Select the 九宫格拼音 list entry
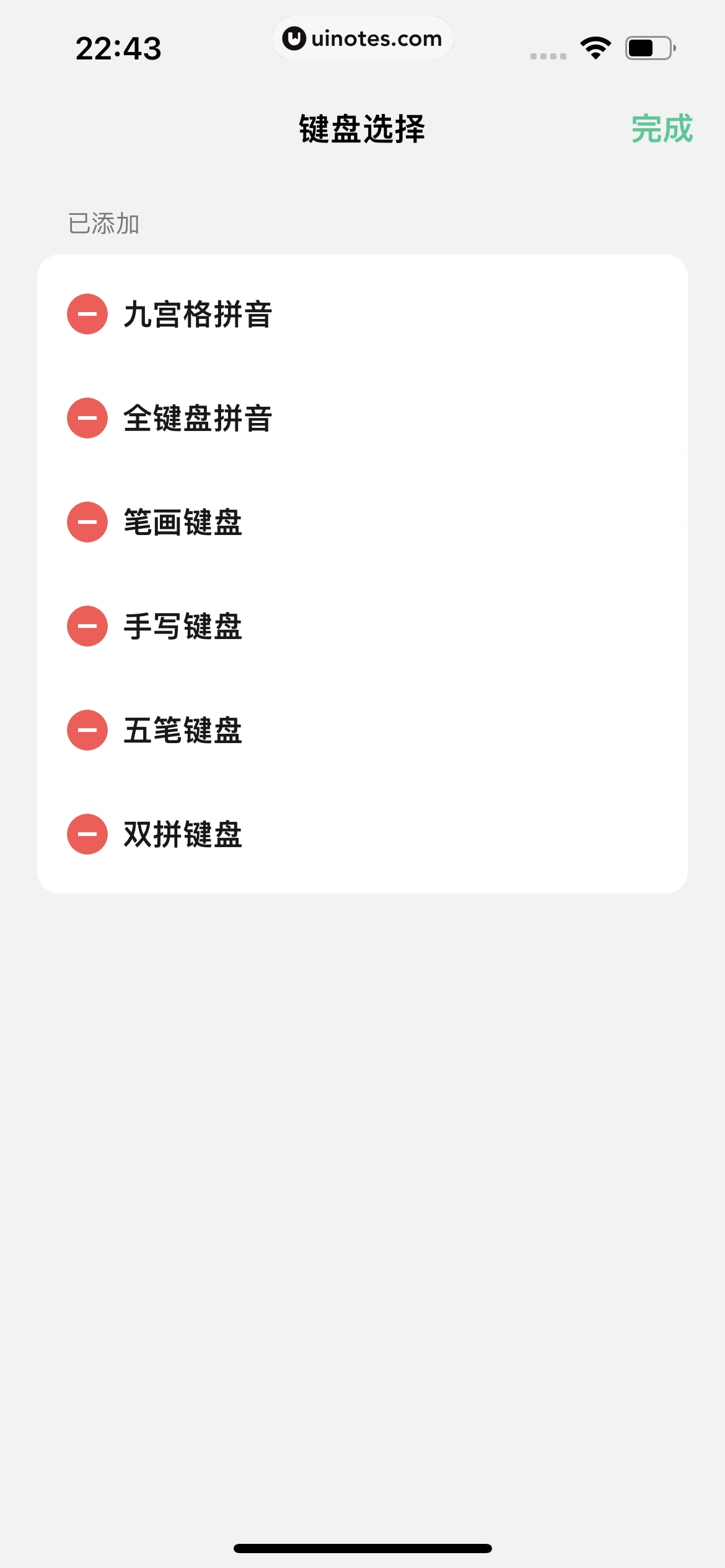The height and width of the screenshot is (1568, 725). [x=198, y=315]
